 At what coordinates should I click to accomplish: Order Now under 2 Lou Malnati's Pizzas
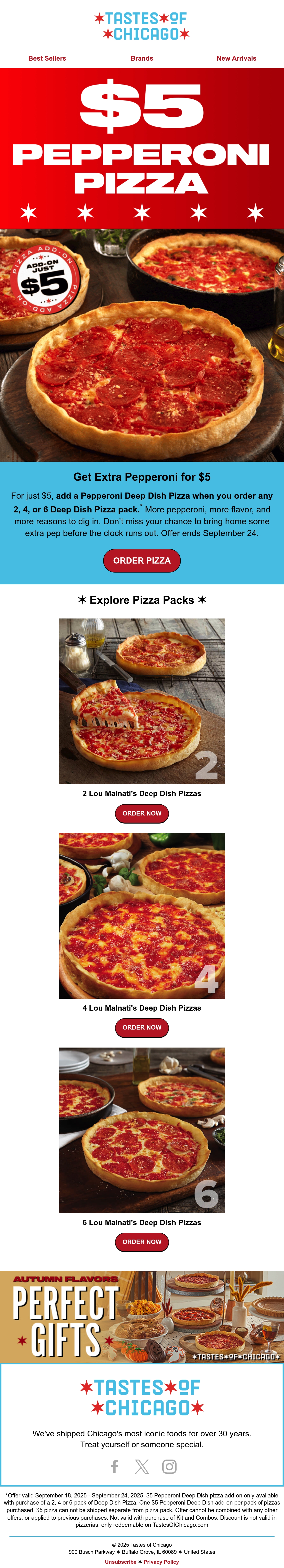142,813
